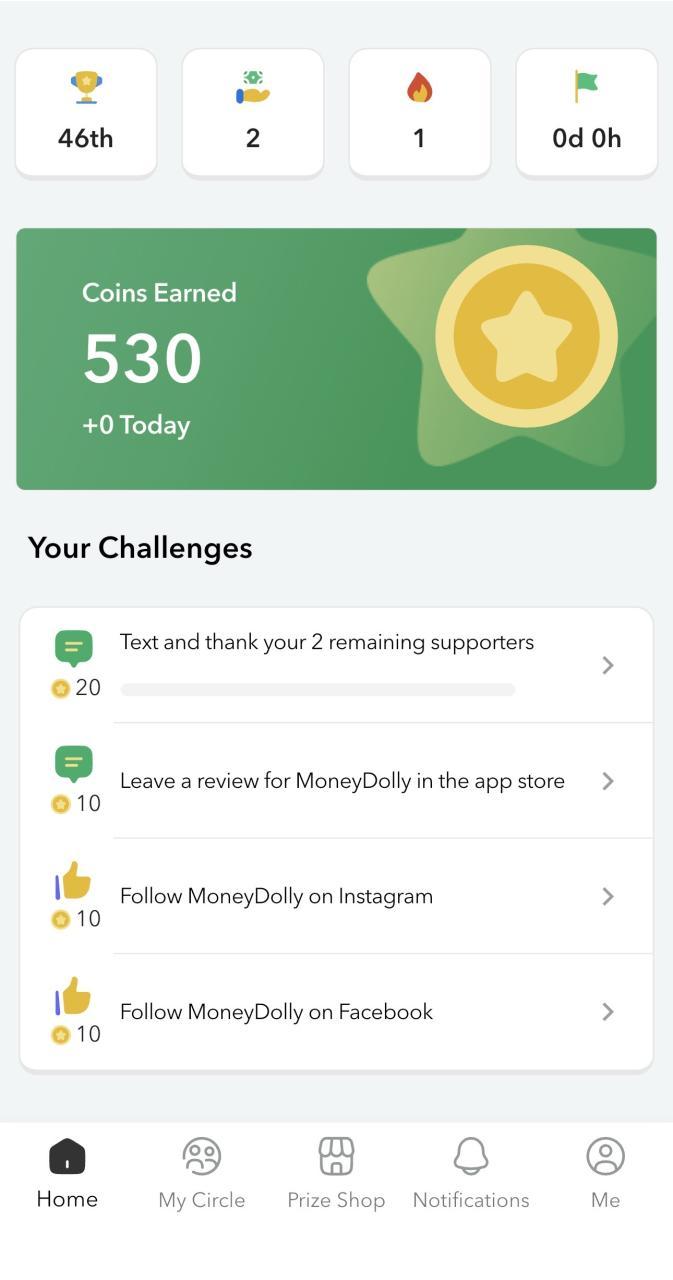Image resolution: width=673 pixels, height=1280 pixels.
Task: Tap the supporters card showing 2
Action: (253, 112)
